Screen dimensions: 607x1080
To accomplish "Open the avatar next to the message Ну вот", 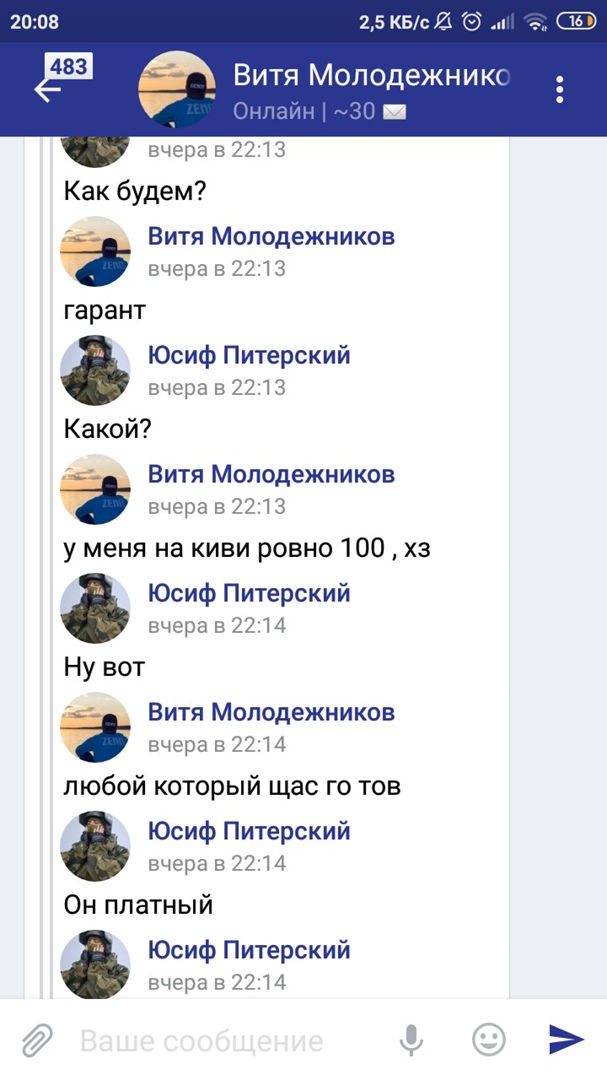I will (x=95, y=608).
